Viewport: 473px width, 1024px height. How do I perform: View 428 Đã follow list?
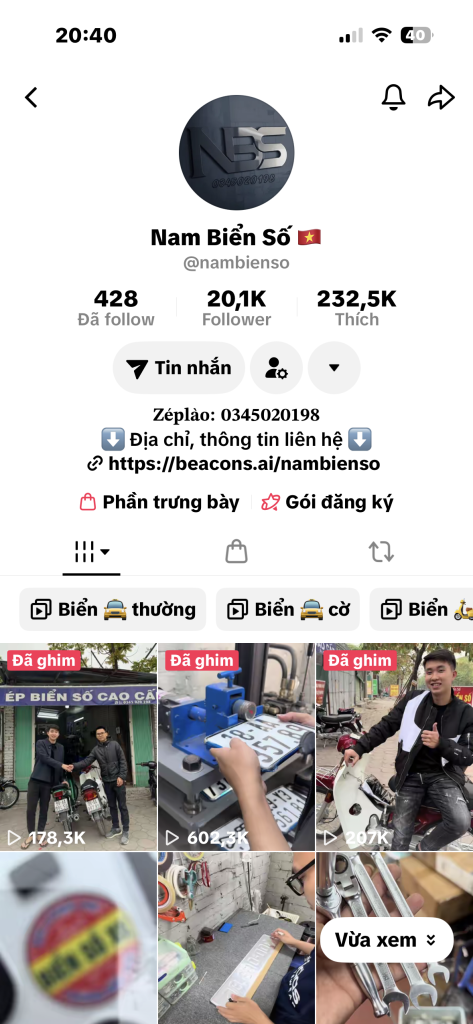point(116,308)
